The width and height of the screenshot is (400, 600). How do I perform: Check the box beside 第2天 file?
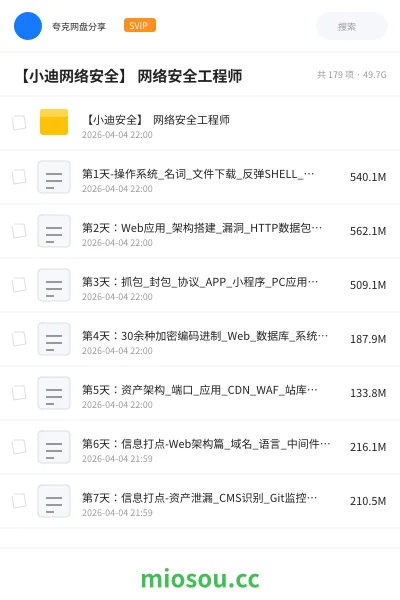pyautogui.click(x=19, y=231)
